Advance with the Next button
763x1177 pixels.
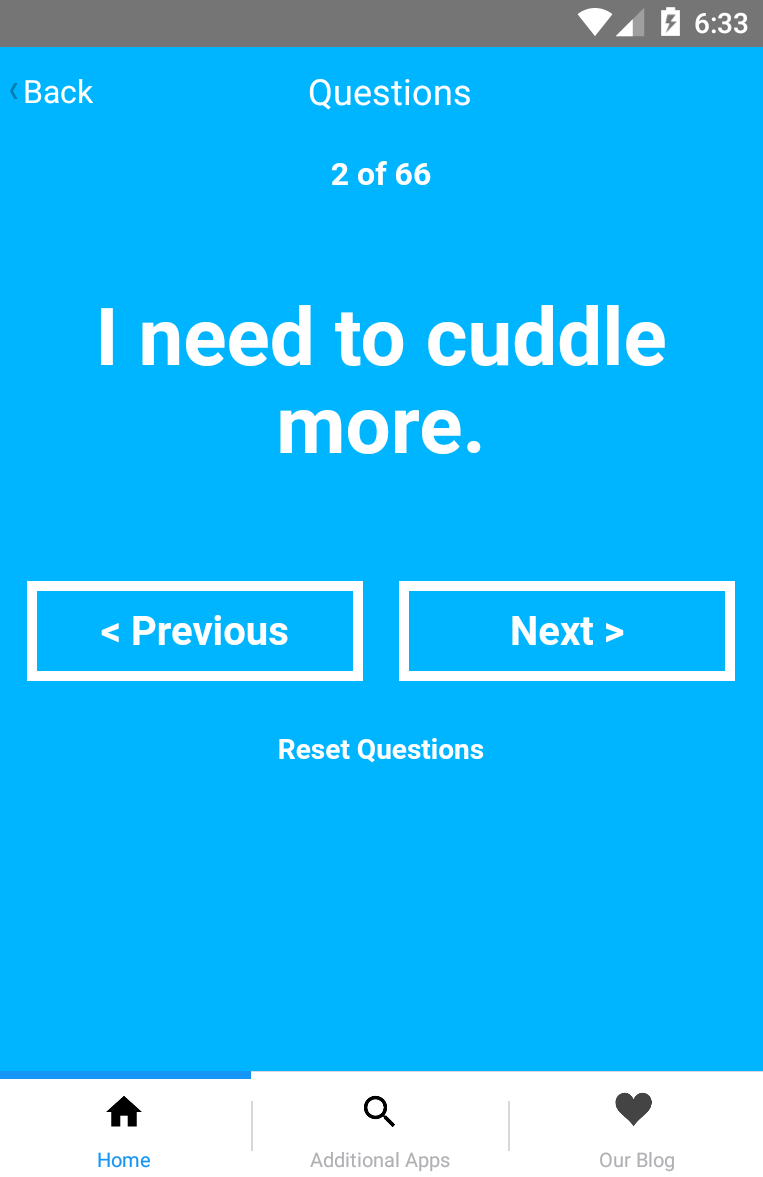click(x=567, y=631)
